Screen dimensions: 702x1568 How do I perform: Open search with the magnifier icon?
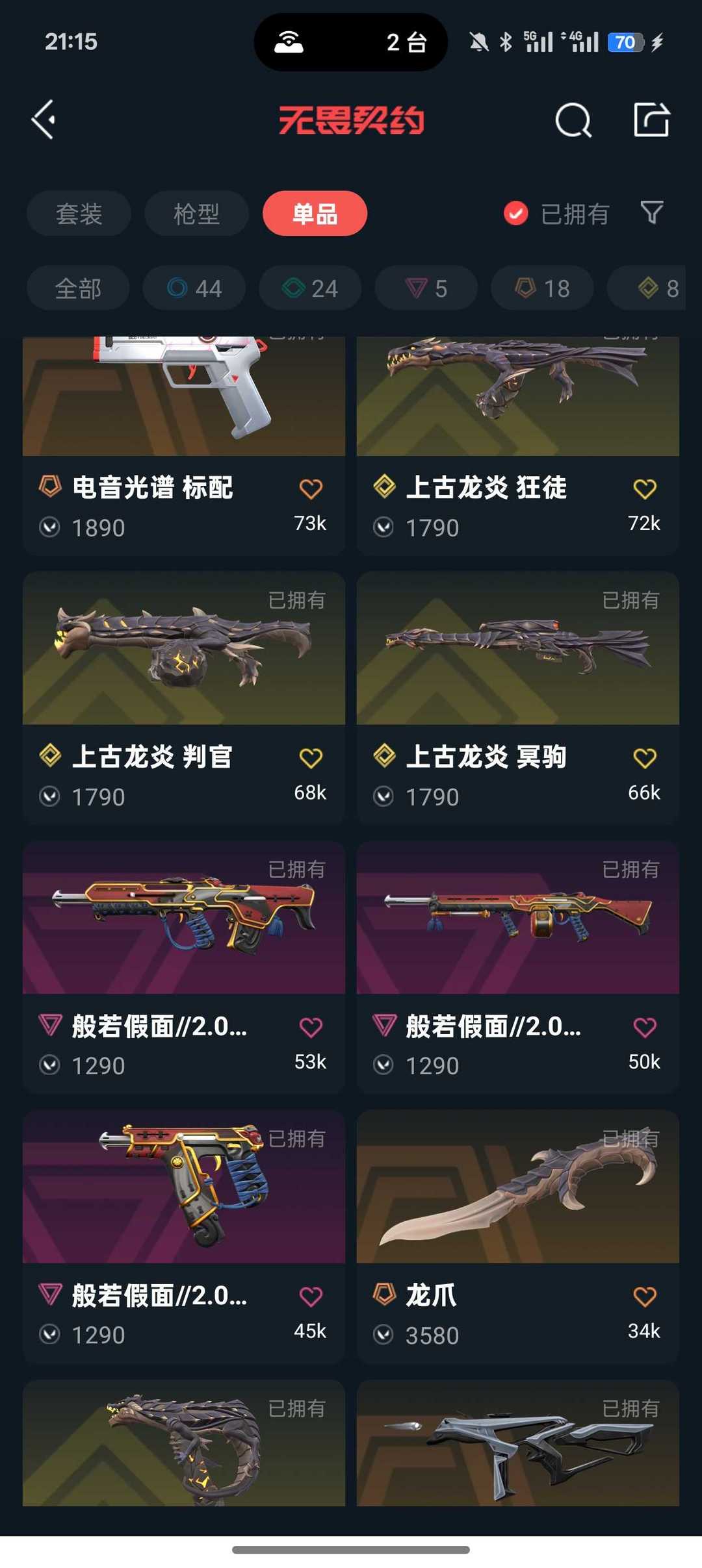pos(573,120)
